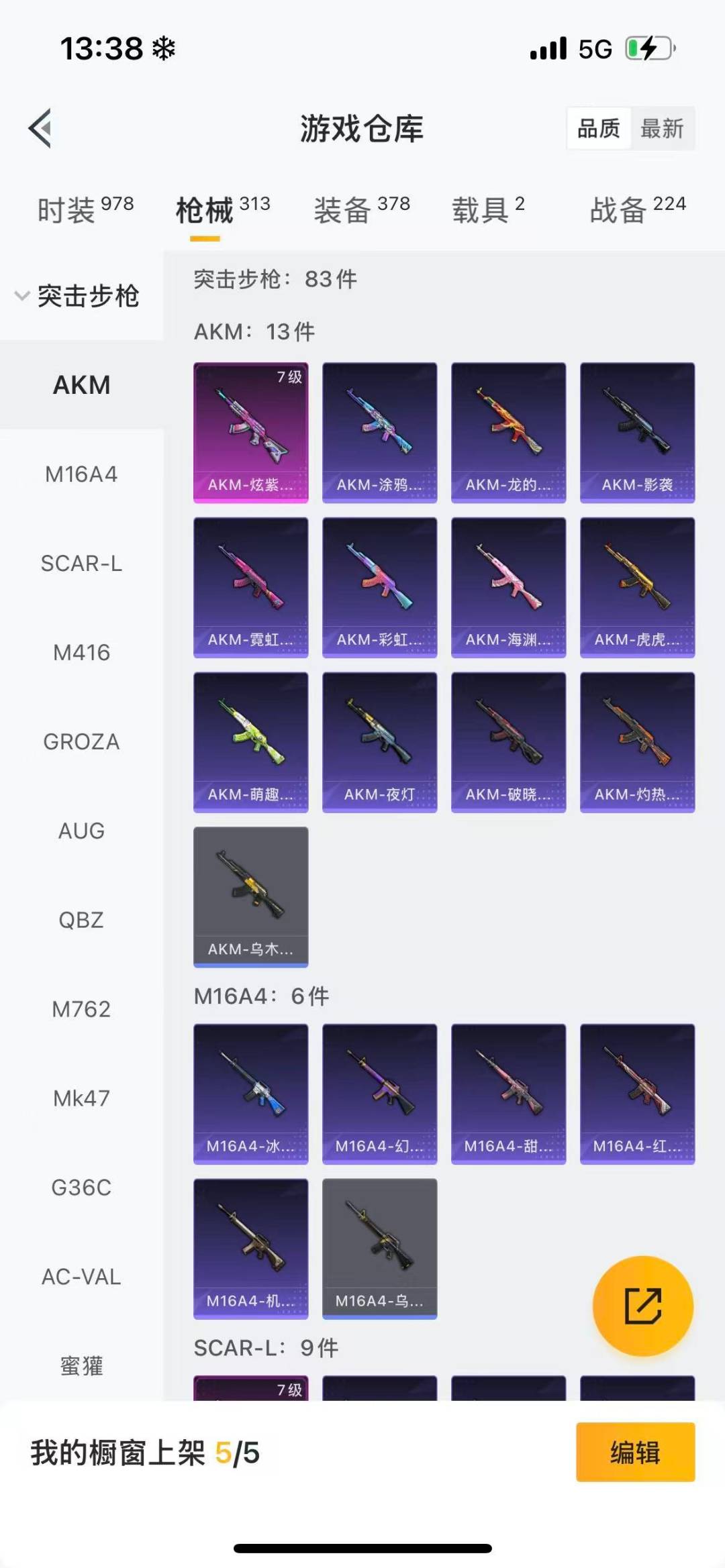Tap the orange share floating button
Image resolution: width=725 pixels, height=1568 pixels.
tap(642, 1306)
